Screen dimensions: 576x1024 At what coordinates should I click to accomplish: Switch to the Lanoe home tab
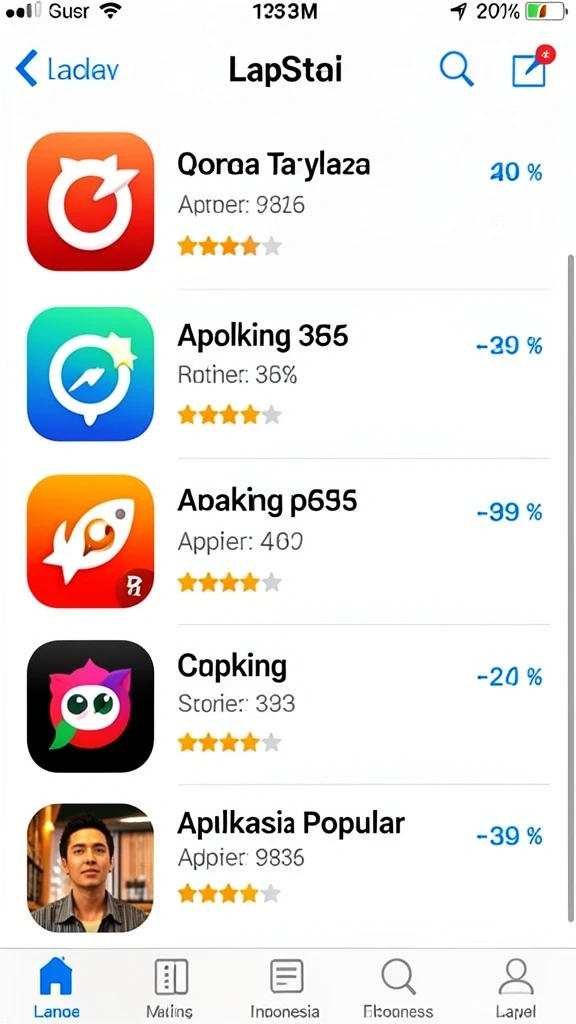point(56,987)
